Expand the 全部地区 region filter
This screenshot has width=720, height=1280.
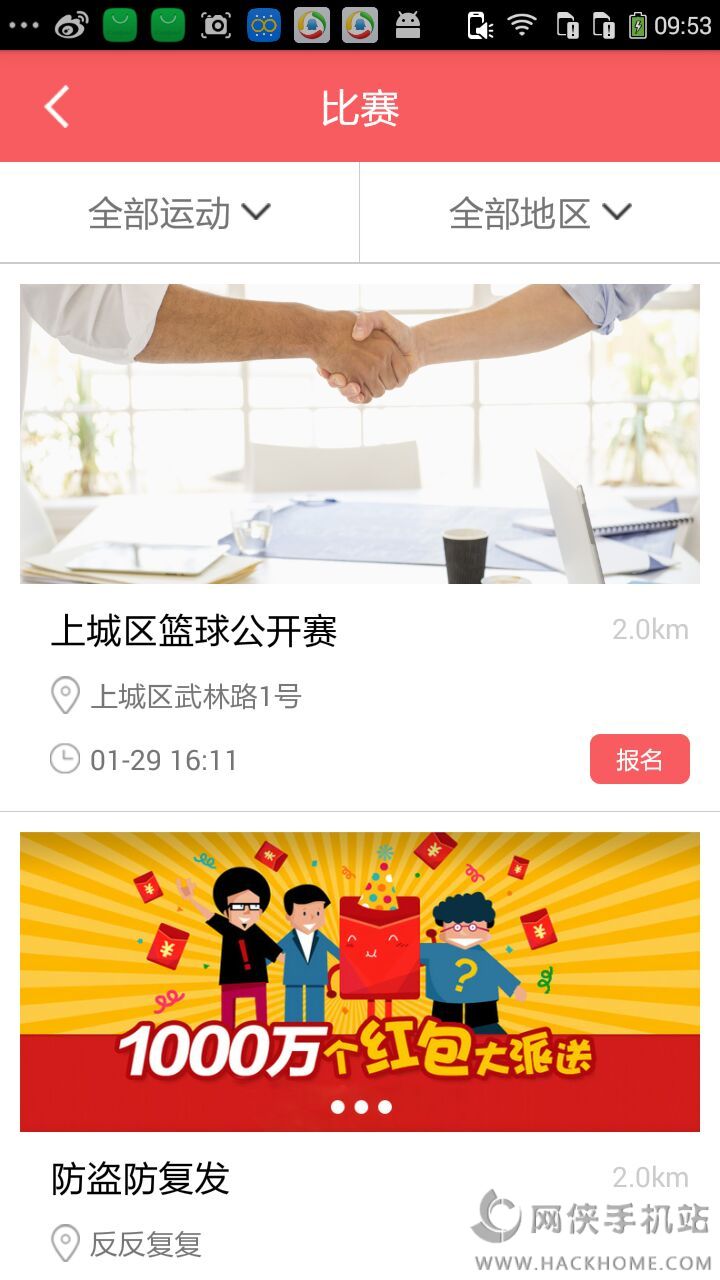(x=540, y=213)
